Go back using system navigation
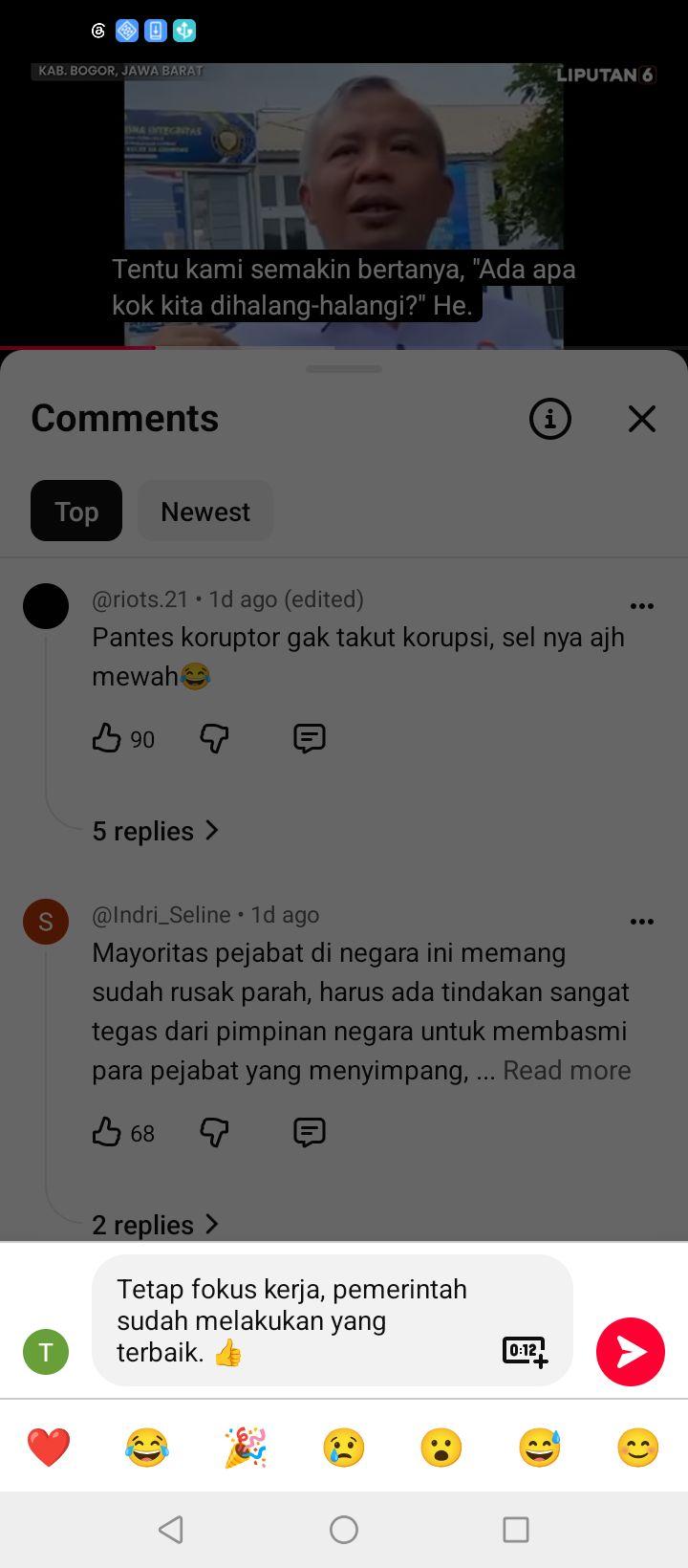Screen dimensions: 688x1568 pyautogui.click(x=171, y=1530)
